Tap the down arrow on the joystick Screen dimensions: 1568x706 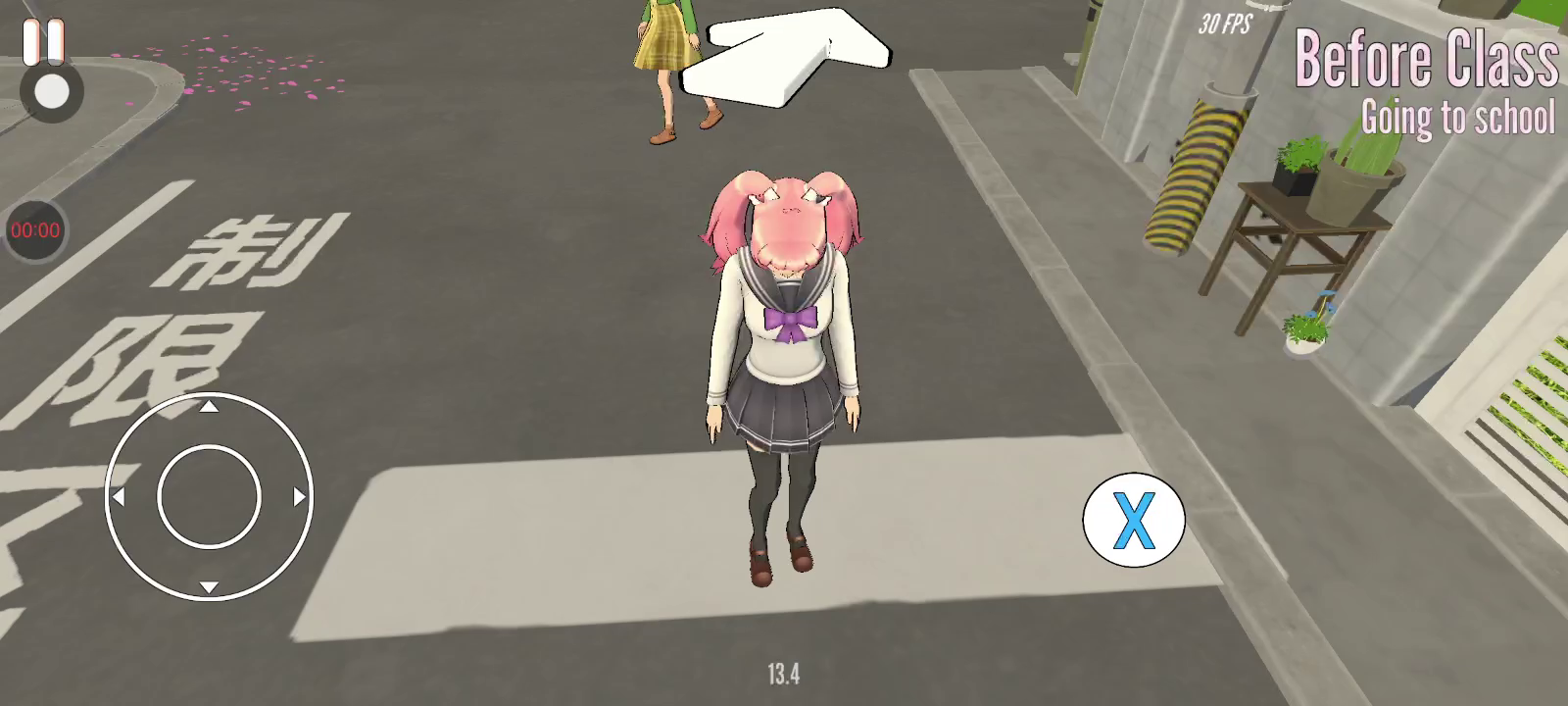click(209, 586)
